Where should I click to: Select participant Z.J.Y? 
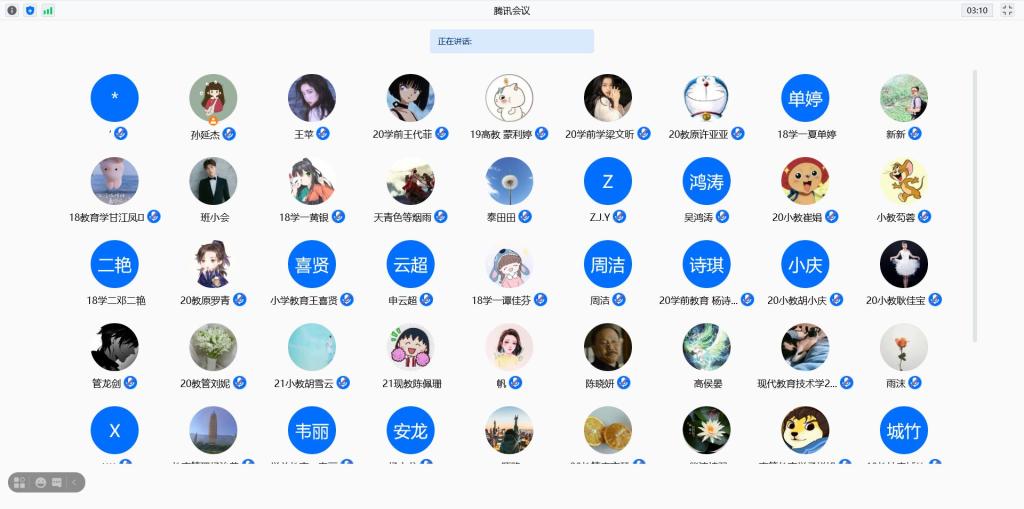(608, 181)
